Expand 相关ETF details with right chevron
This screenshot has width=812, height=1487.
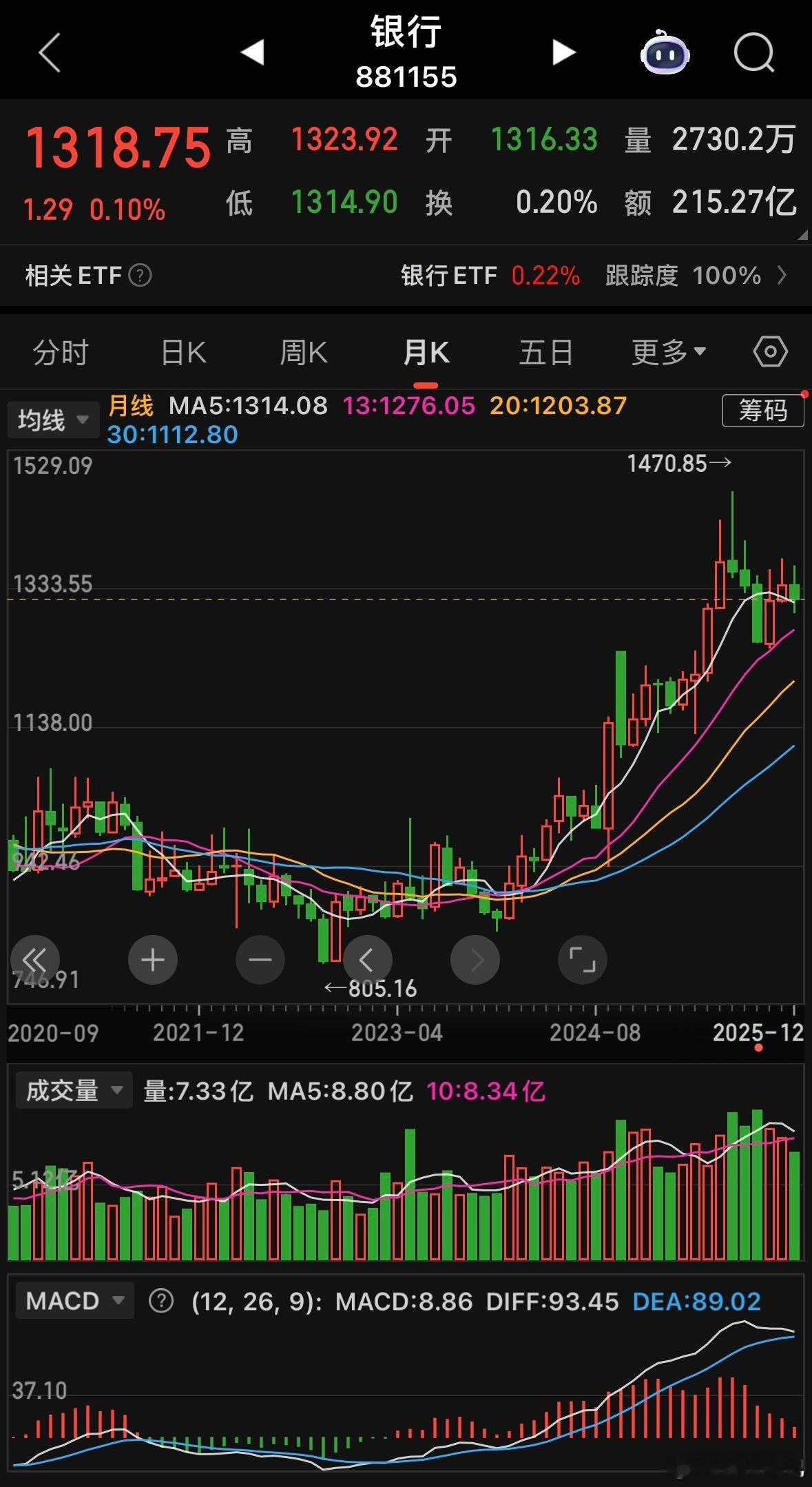pyautogui.click(x=782, y=275)
